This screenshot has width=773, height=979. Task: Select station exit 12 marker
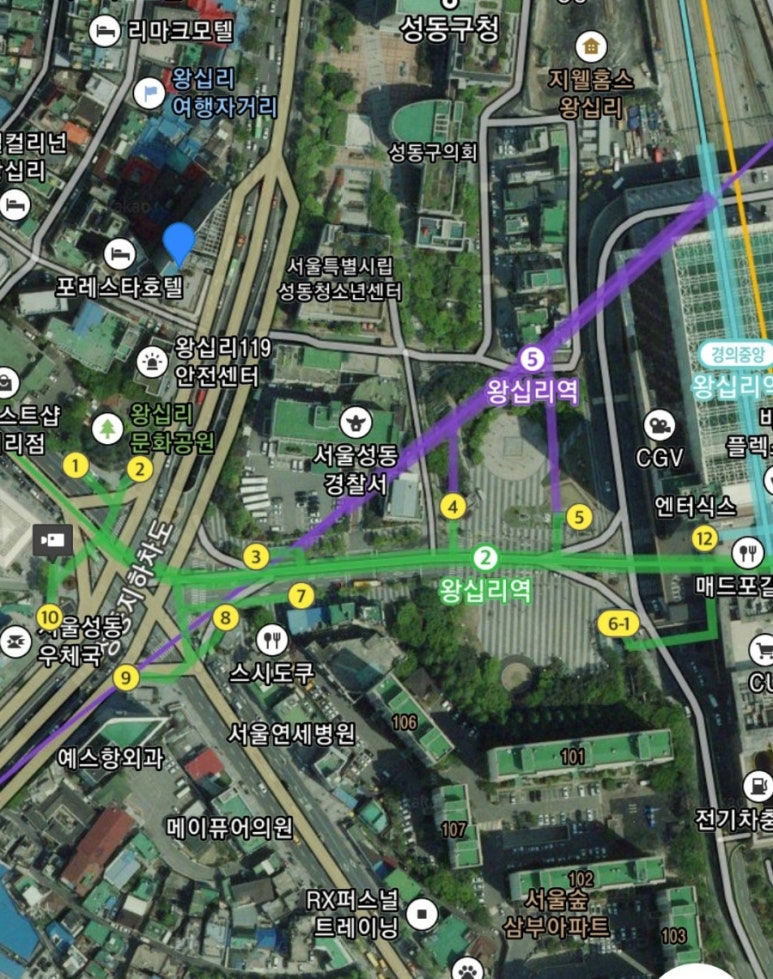point(705,540)
